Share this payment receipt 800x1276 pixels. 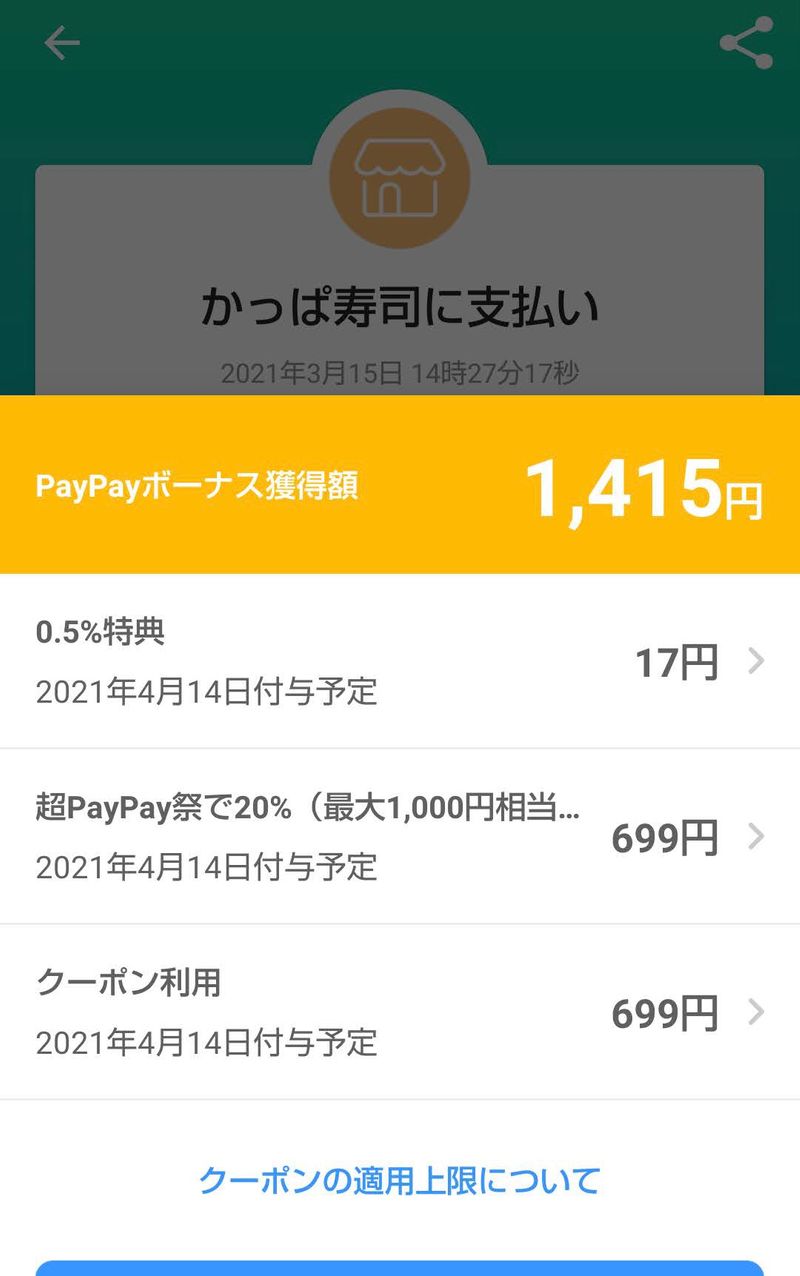point(746,43)
